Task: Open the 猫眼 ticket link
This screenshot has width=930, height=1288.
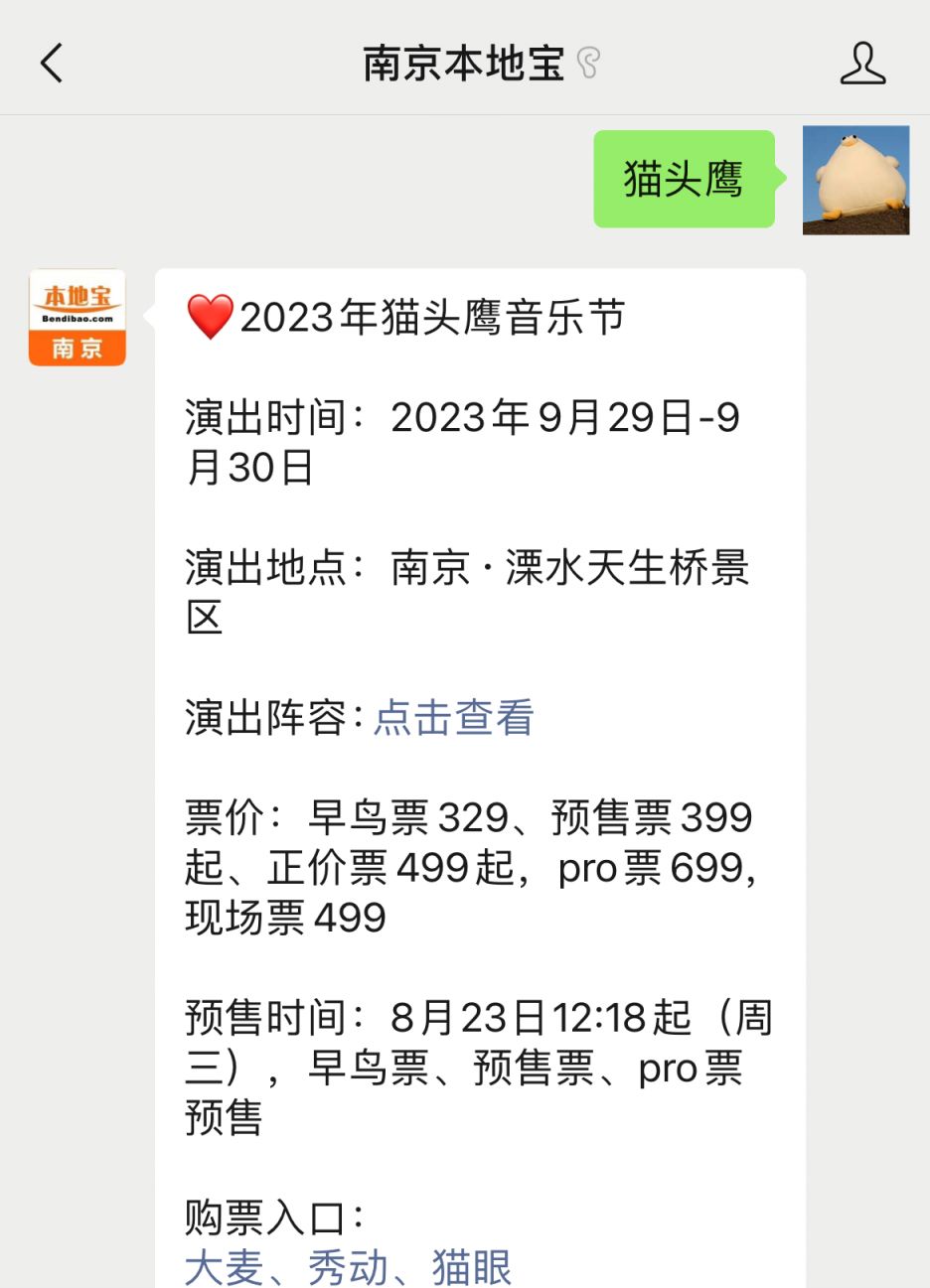Action: coord(471,1268)
